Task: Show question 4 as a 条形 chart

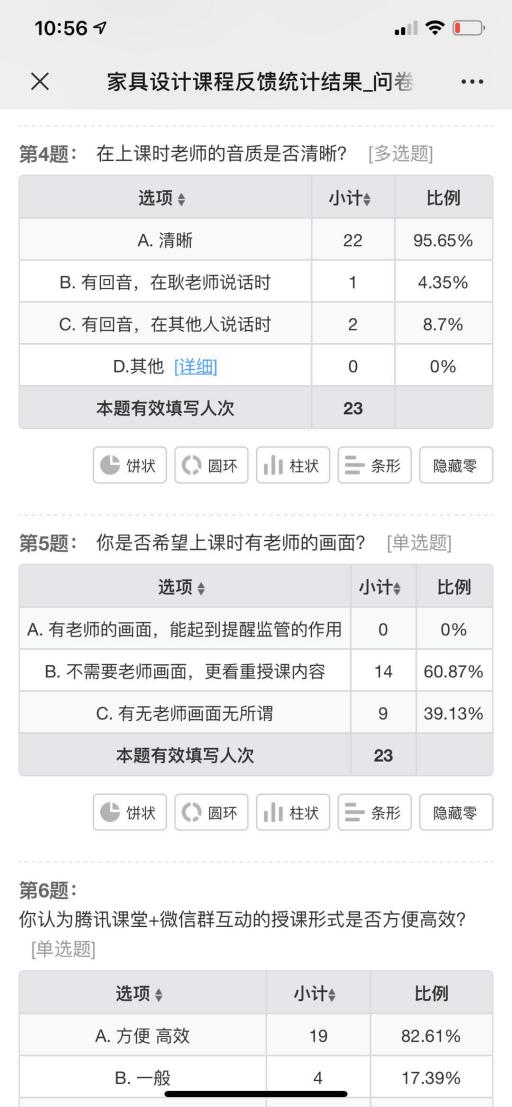Action: (374, 465)
